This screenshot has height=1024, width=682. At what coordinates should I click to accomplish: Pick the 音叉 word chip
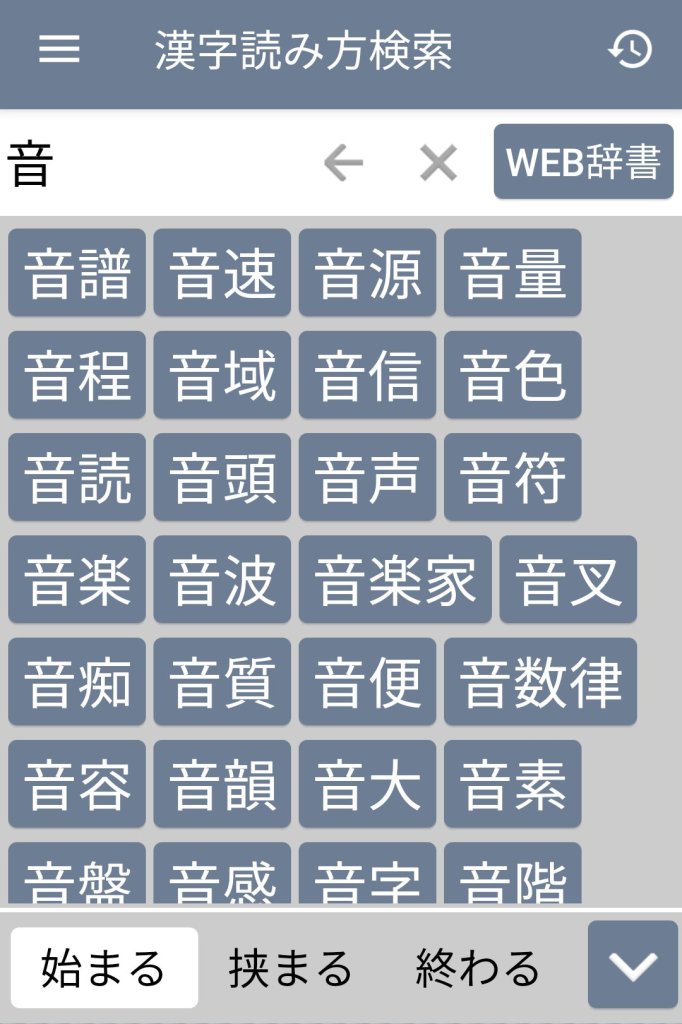click(568, 579)
